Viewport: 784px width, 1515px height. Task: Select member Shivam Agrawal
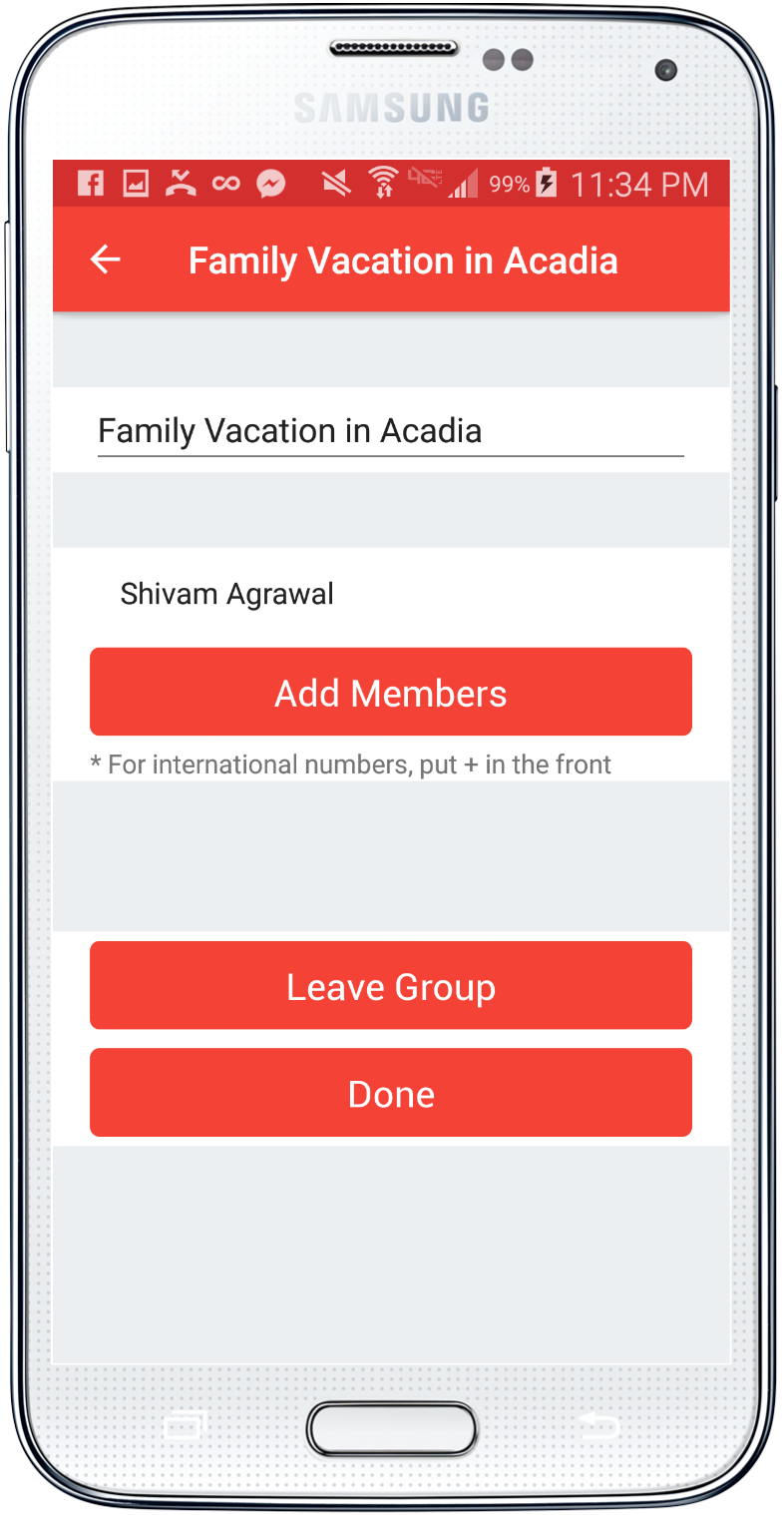(x=227, y=594)
